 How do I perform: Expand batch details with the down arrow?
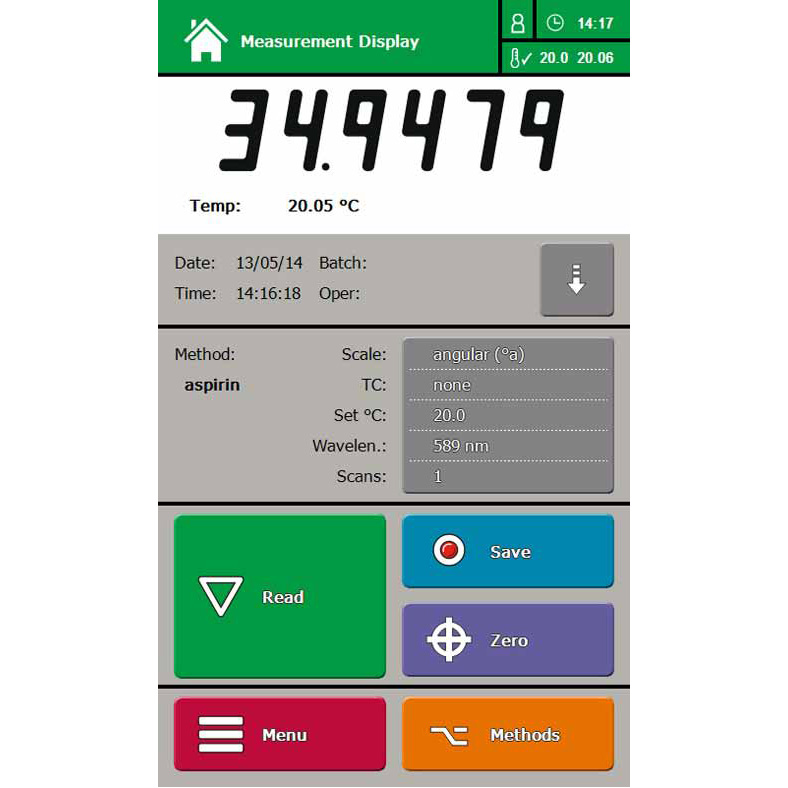point(576,280)
